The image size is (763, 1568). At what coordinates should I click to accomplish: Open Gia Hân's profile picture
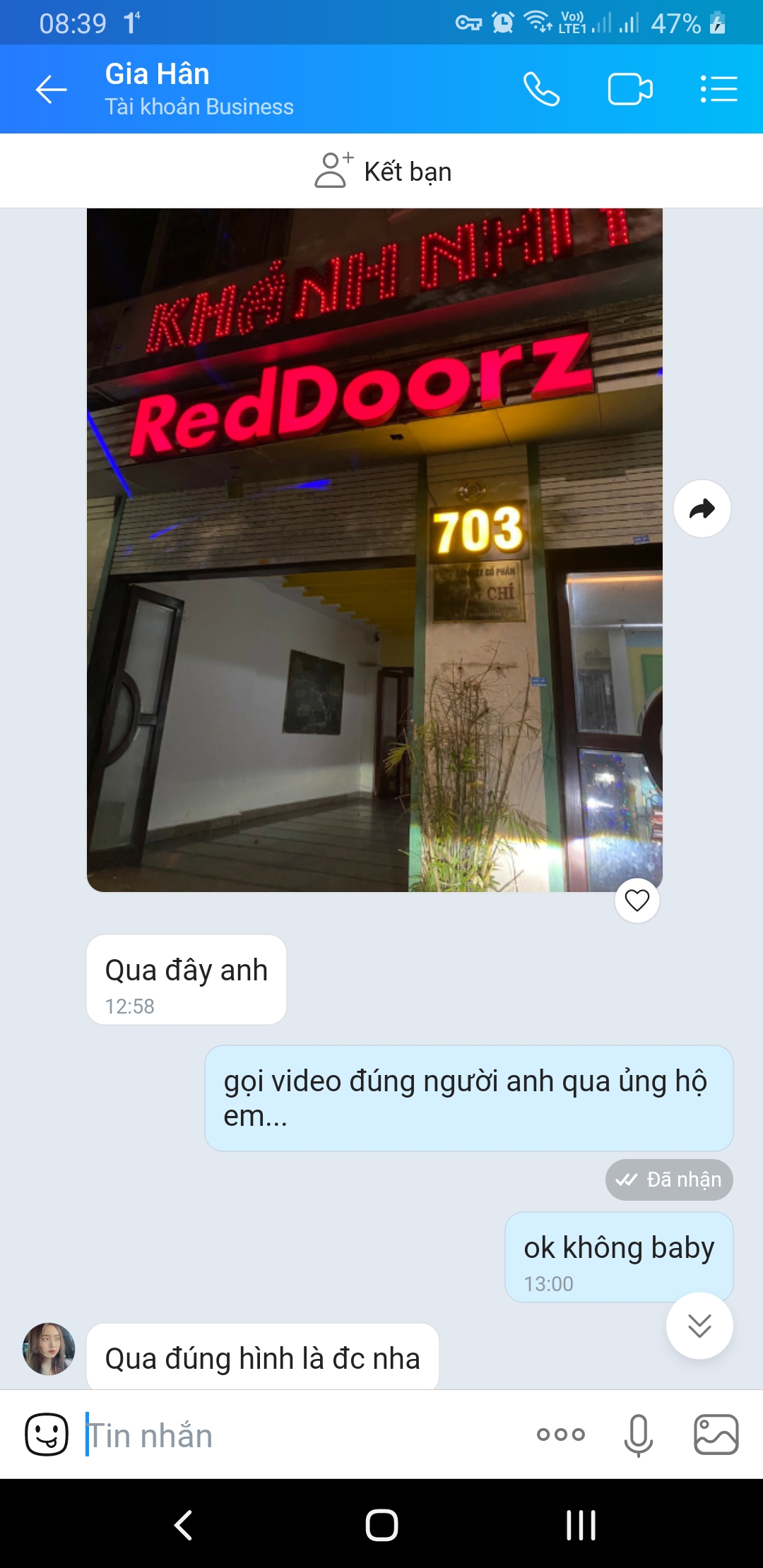point(49,1349)
